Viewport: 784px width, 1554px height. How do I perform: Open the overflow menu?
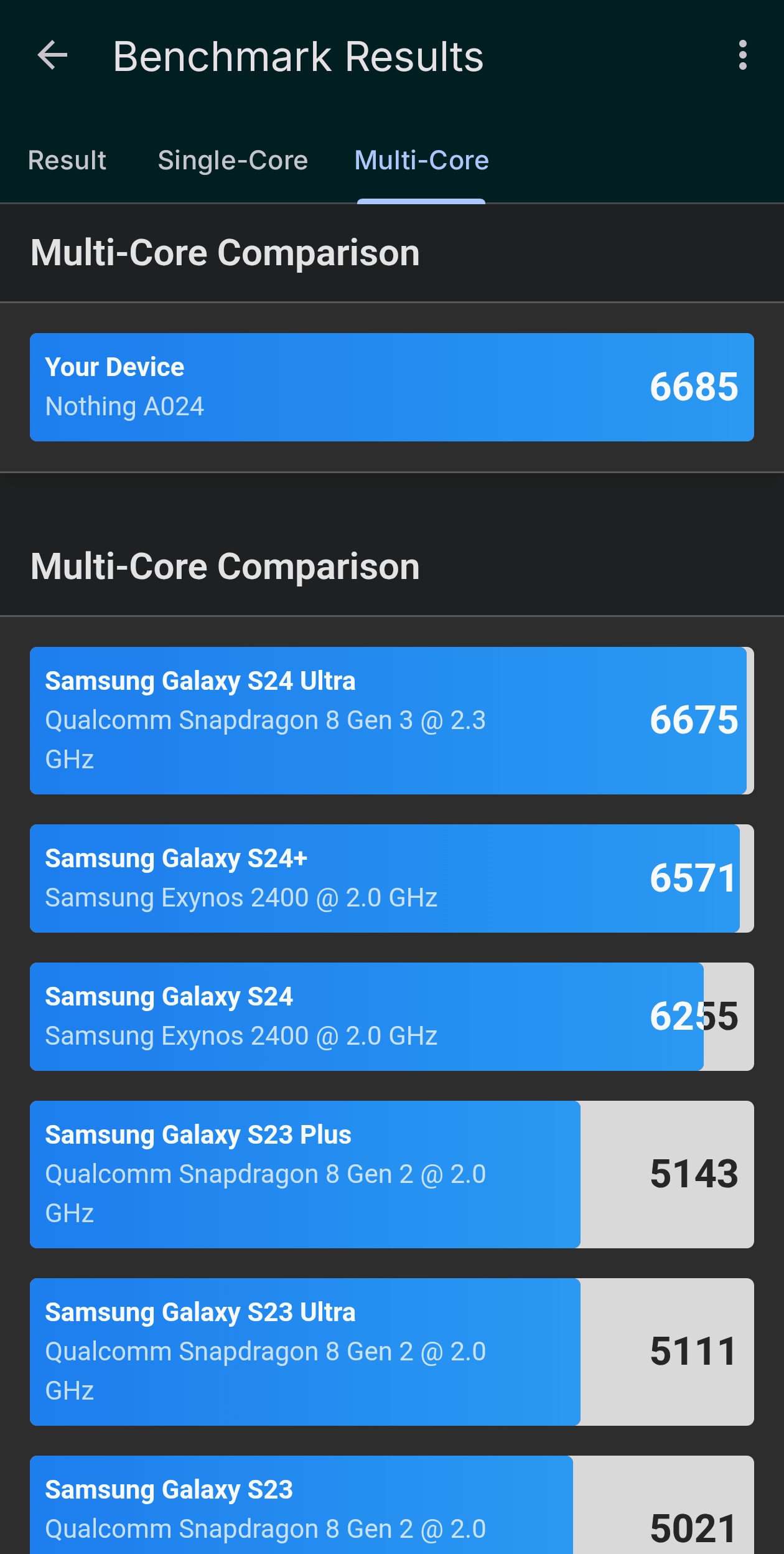742,56
